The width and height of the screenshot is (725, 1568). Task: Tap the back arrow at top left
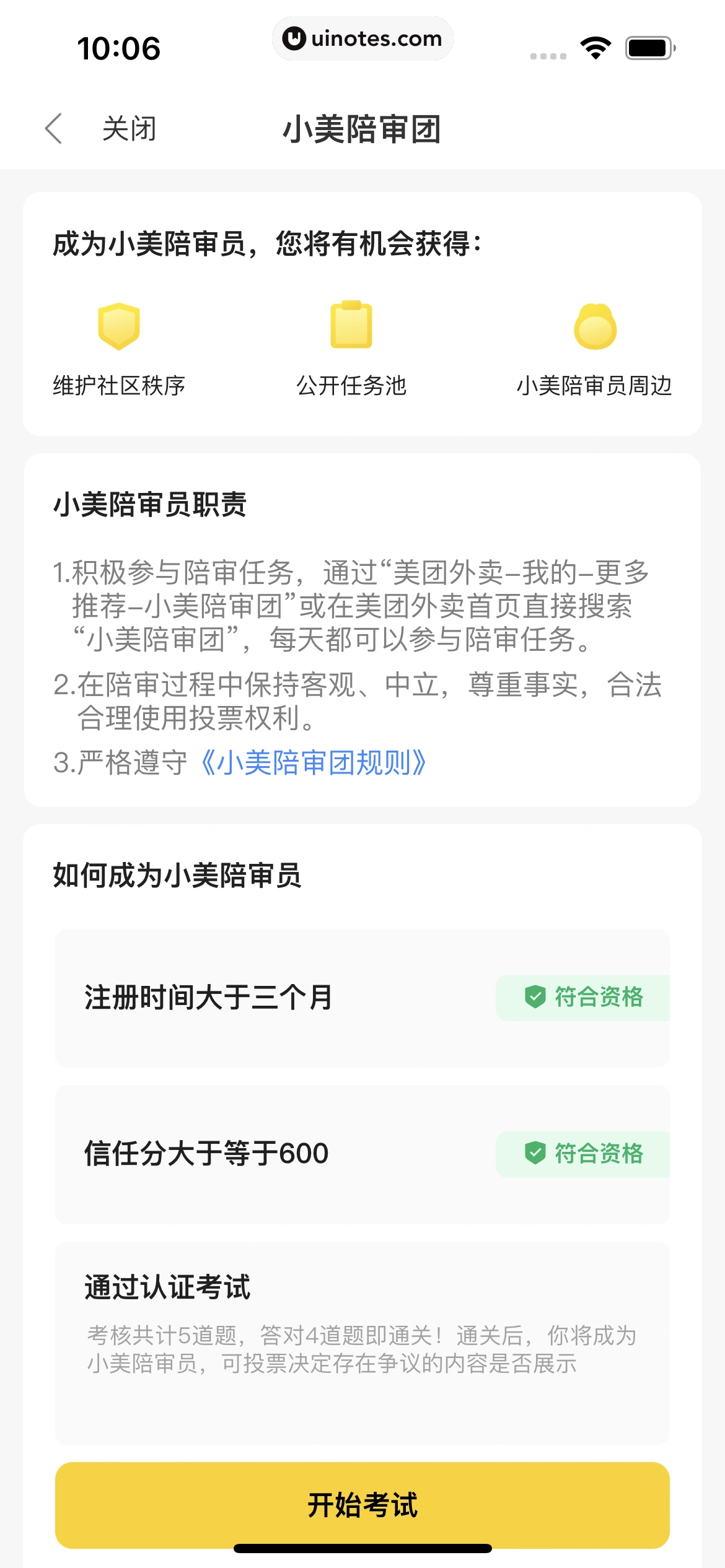(x=55, y=128)
